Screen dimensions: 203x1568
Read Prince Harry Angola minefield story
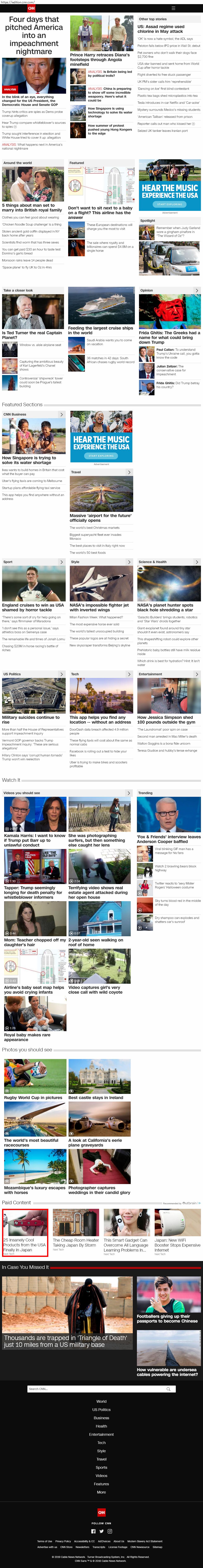point(99,59)
